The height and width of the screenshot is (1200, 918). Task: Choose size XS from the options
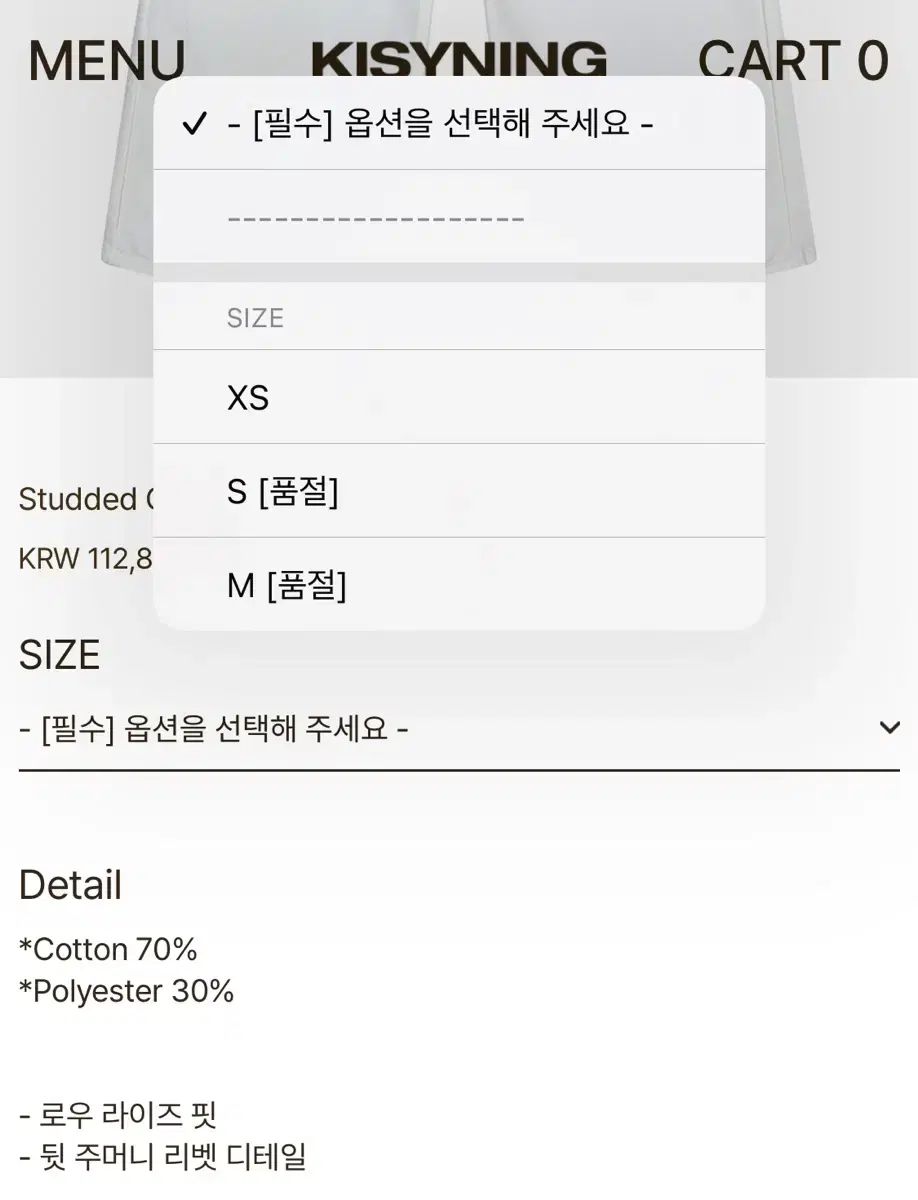pos(459,397)
